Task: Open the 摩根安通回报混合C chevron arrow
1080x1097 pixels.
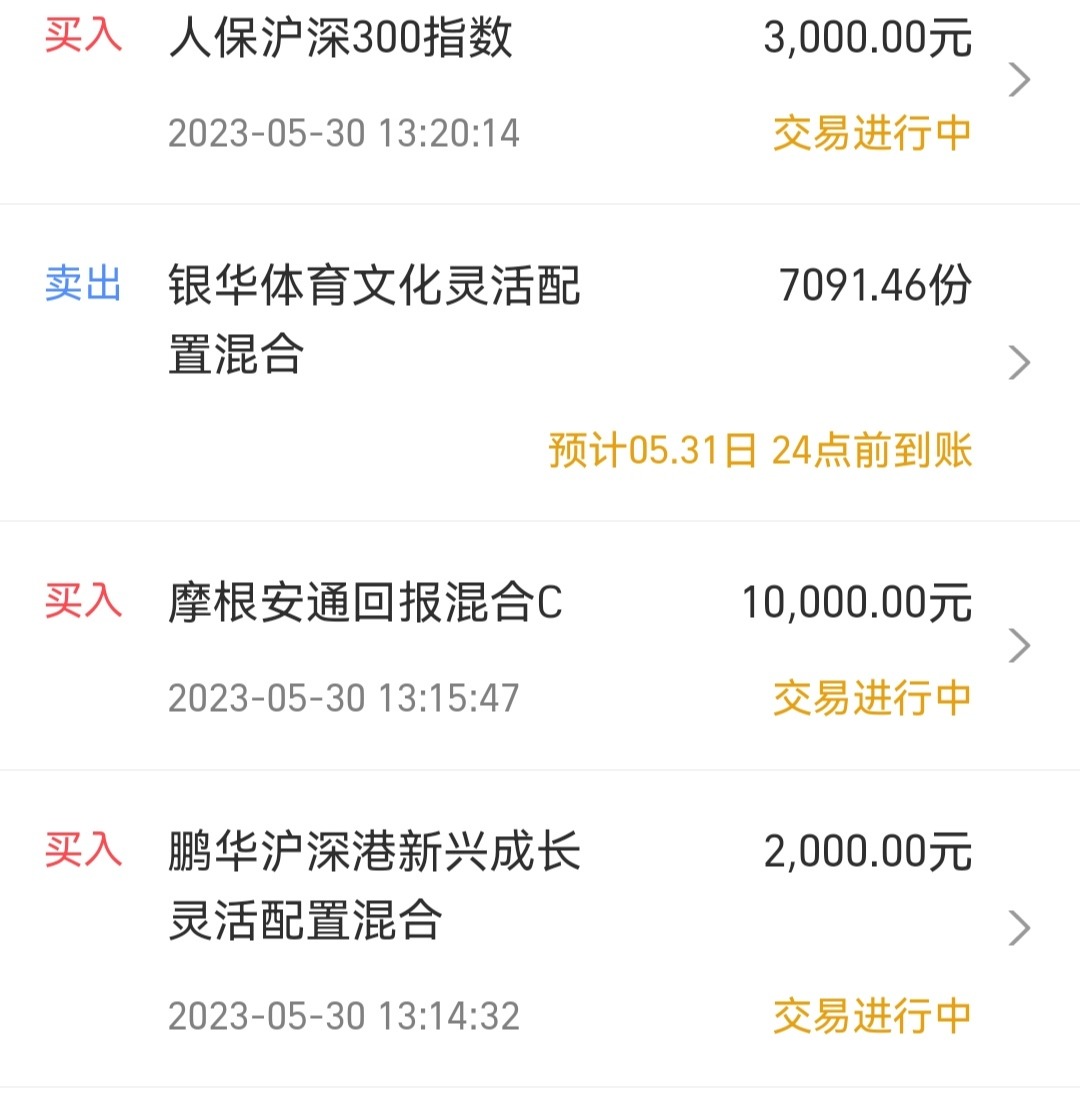Action: (x=1018, y=643)
